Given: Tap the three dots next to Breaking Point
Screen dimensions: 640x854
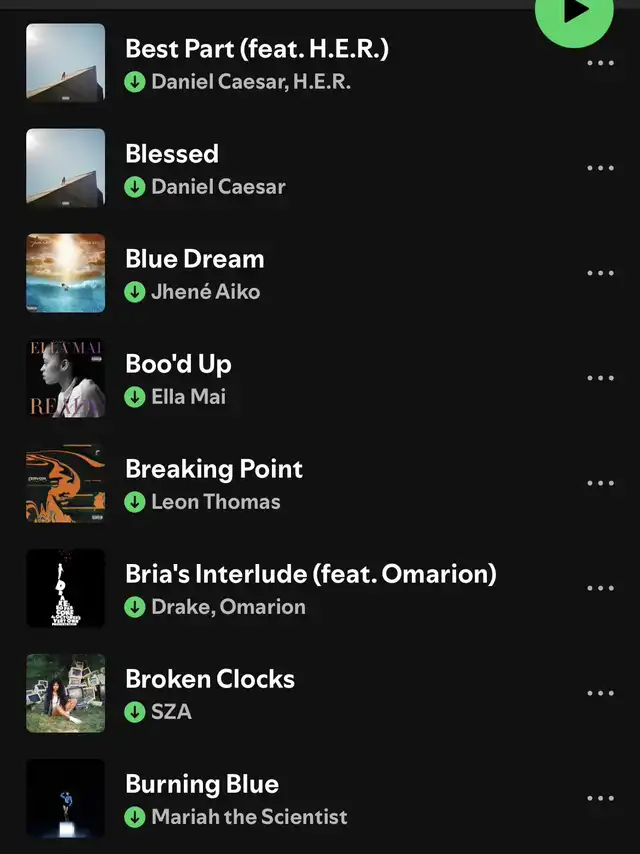Looking at the screenshot, I should coord(600,483).
